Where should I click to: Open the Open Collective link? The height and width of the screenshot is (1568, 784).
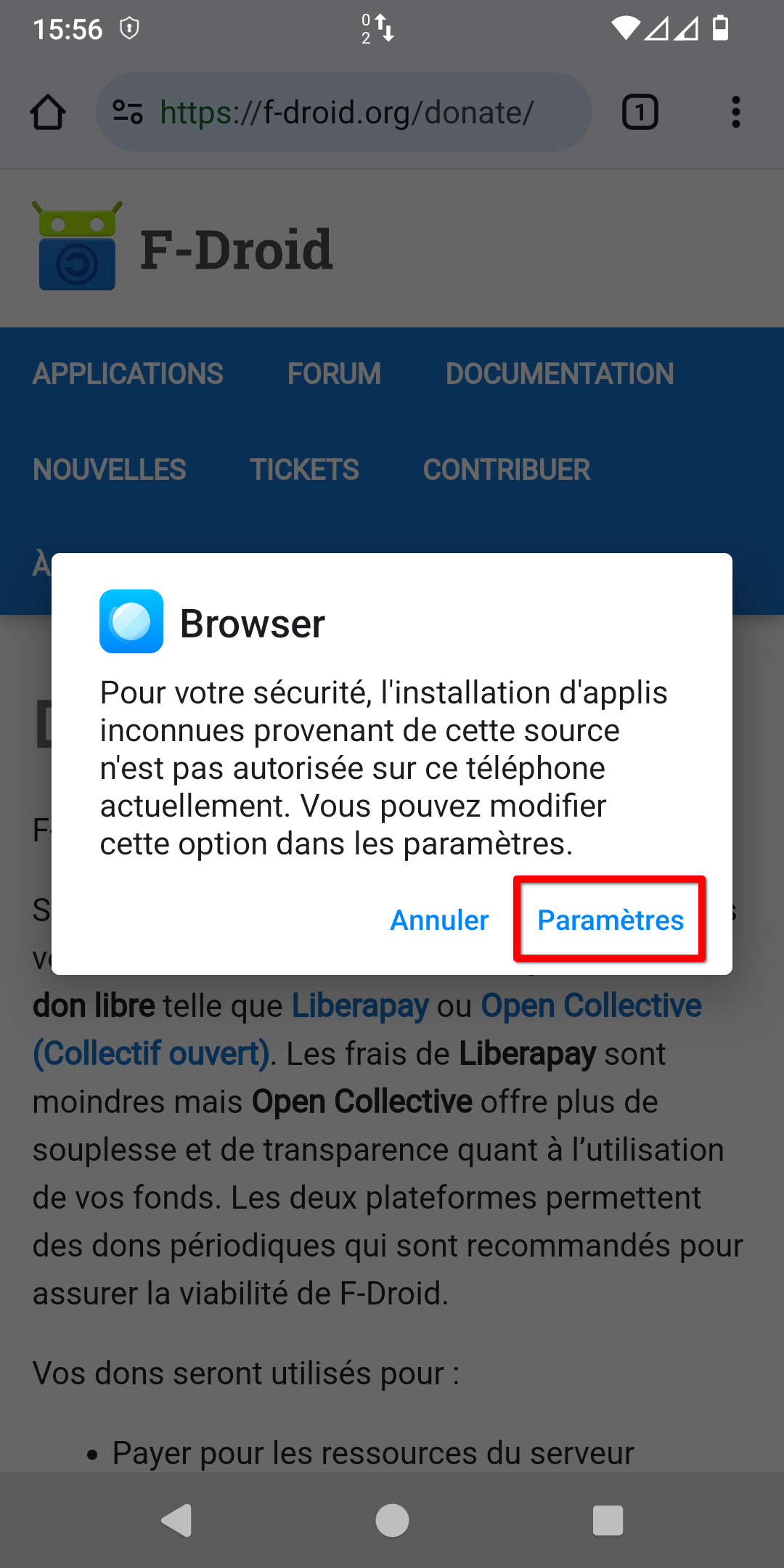point(591,1006)
